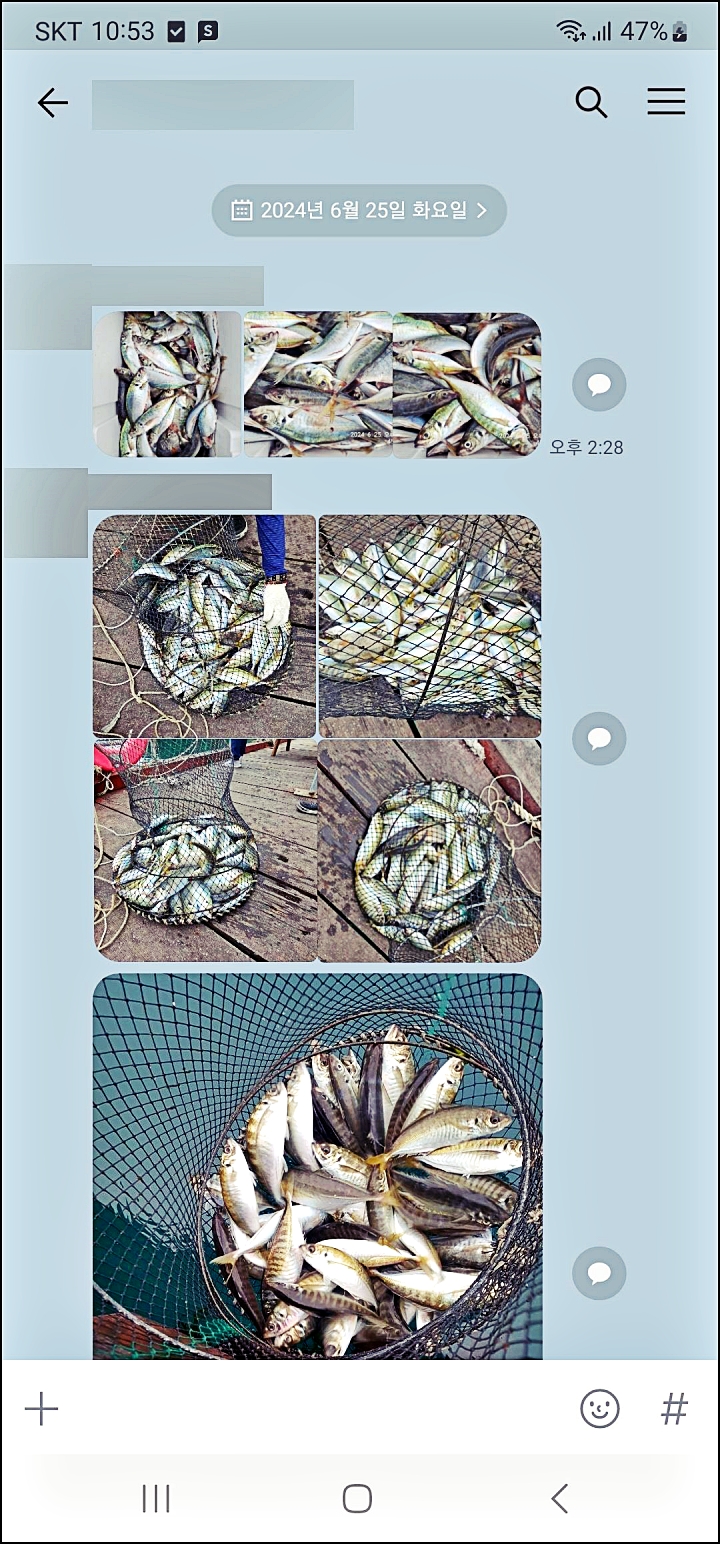This screenshot has height=1544, width=720.
Task: Open the comment bubble beside the large fish net photo
Action: pos(599,1272)
